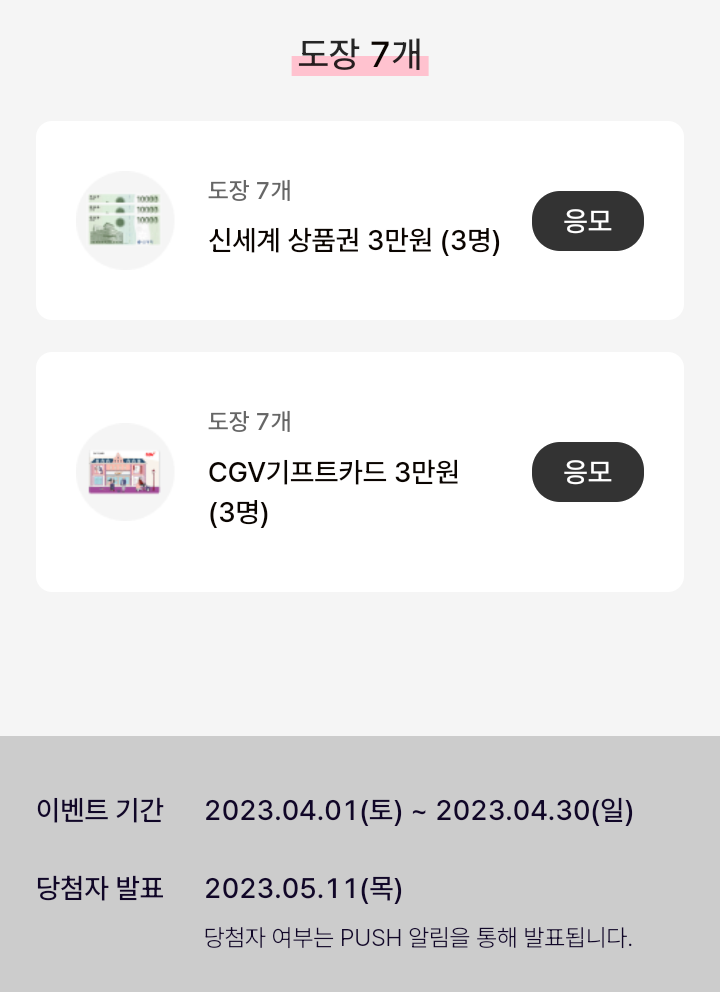The image size is (720, 992).
Task: Apply for the CGV기프트카드 3만원 prize
Action: pos(587,472)
